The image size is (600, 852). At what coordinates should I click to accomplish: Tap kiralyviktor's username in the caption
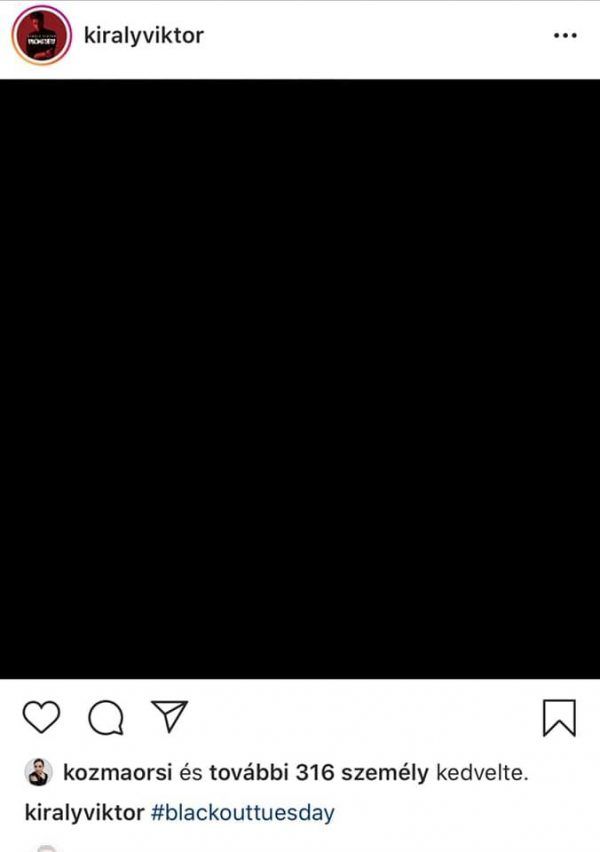click(83, 812)
